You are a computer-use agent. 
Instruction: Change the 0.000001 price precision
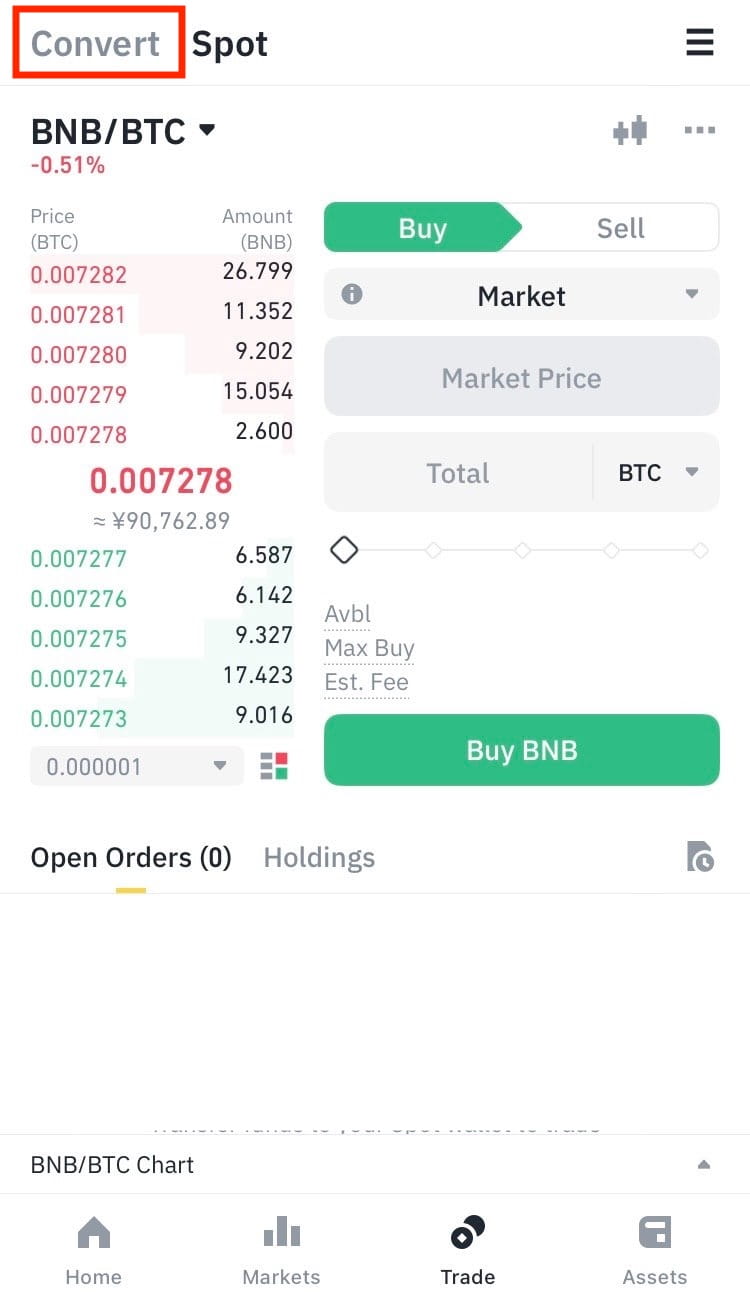pos(137,767)
